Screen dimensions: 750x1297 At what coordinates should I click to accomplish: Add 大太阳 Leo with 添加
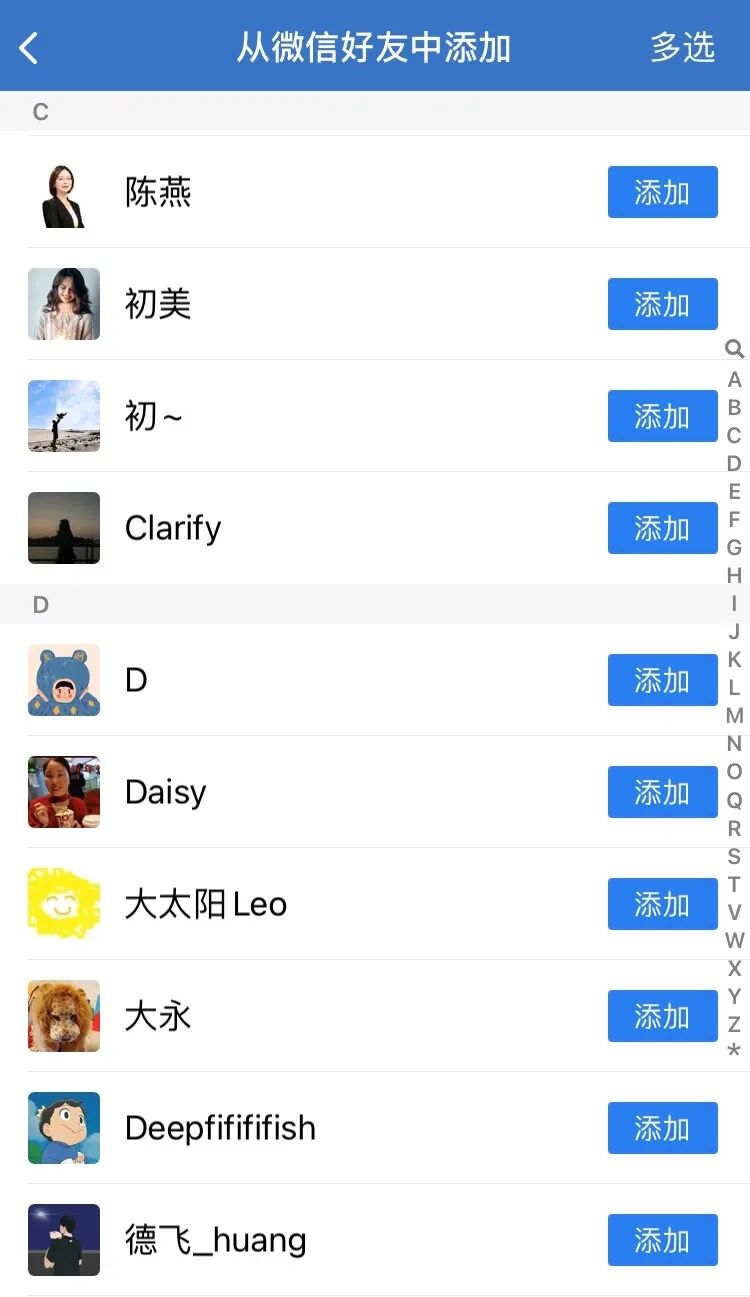(662, 904)
